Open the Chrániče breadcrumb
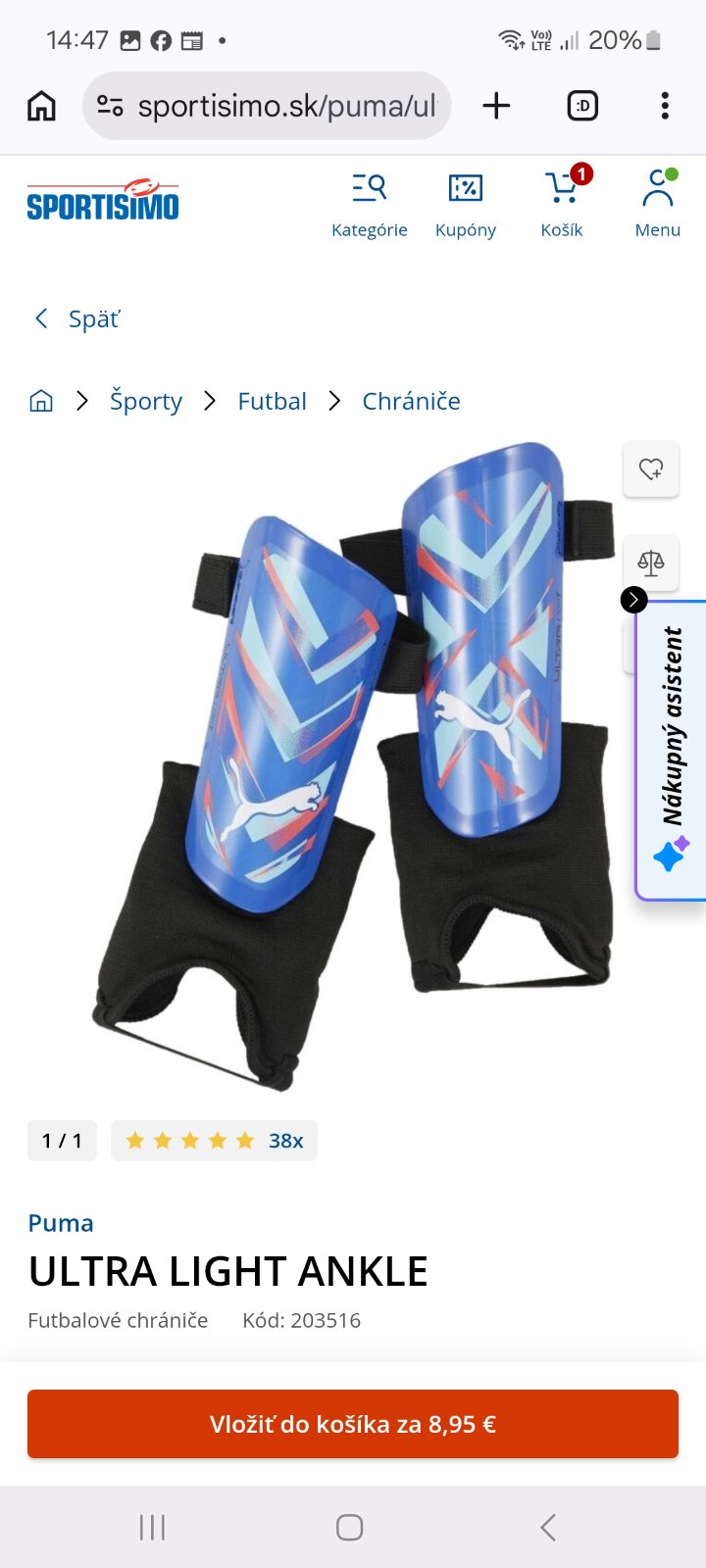Viewport: 706px width, 1568px height. click(x=411, y=401)
